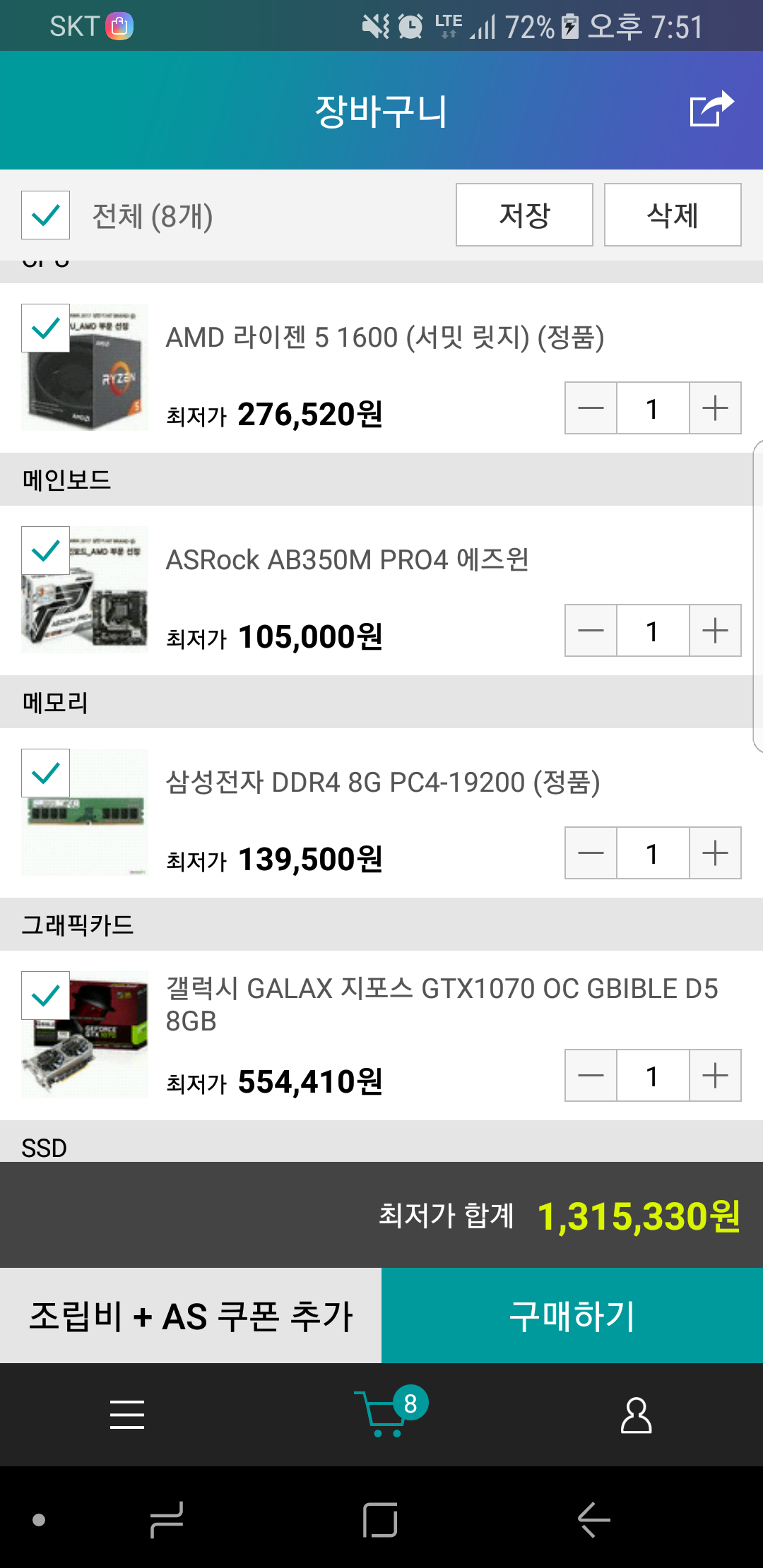Viewport: 763px width, 1568px height.
Task: Uncheck the 갤럭시 GALAX GTX1070 item
Action: click(45, 995)
